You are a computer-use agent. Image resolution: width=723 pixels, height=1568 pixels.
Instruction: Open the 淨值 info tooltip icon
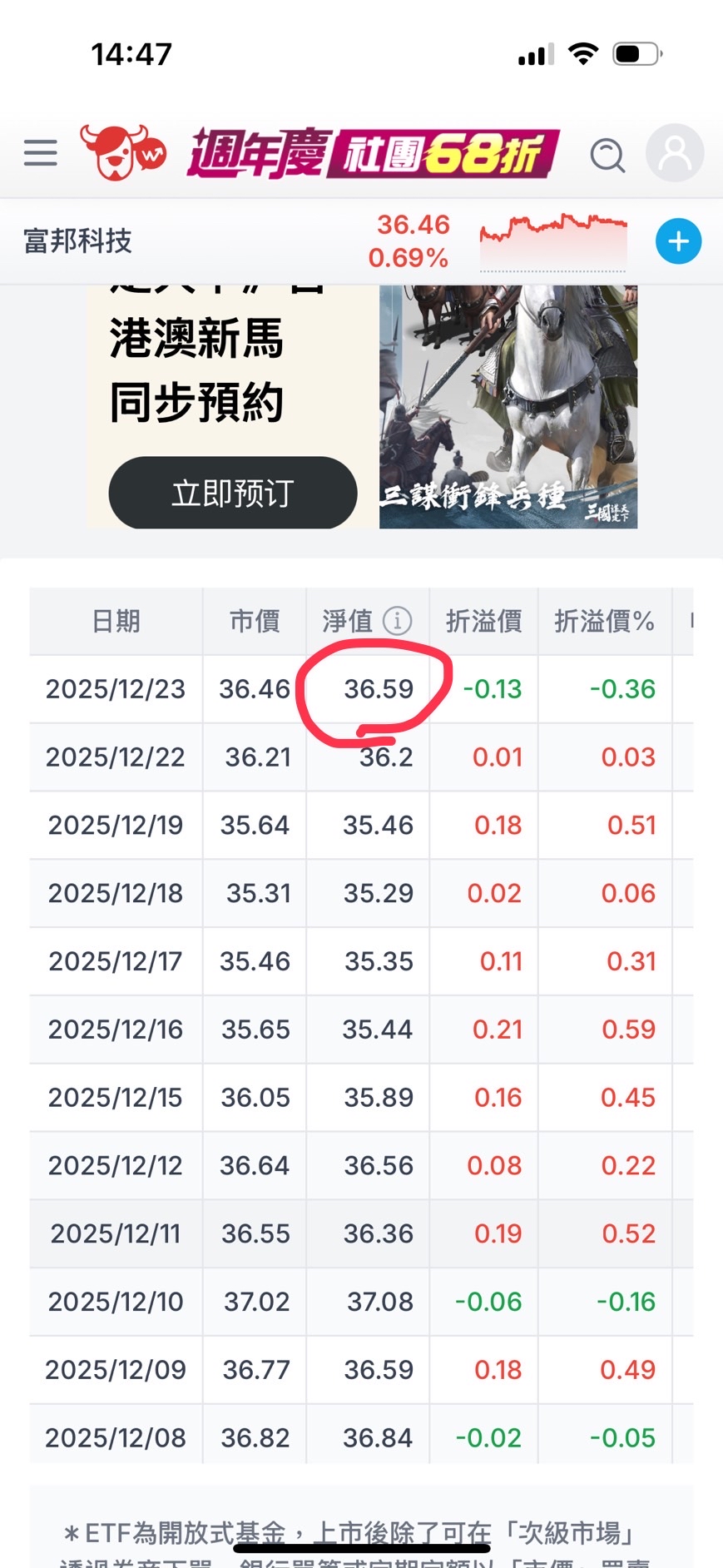[399, 620]
